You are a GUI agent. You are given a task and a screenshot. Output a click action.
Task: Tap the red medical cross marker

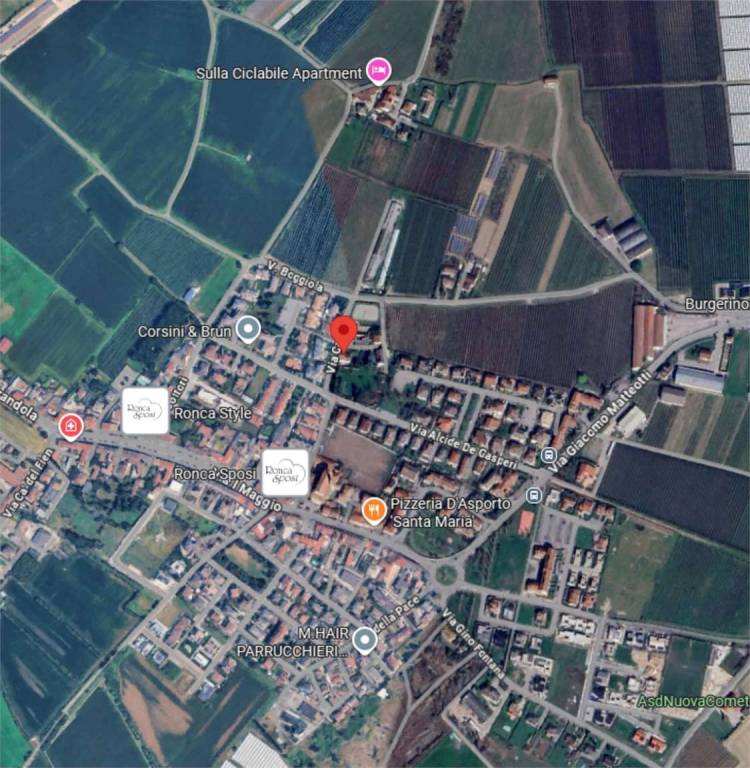pyautogui.click(x=70, y=427)
